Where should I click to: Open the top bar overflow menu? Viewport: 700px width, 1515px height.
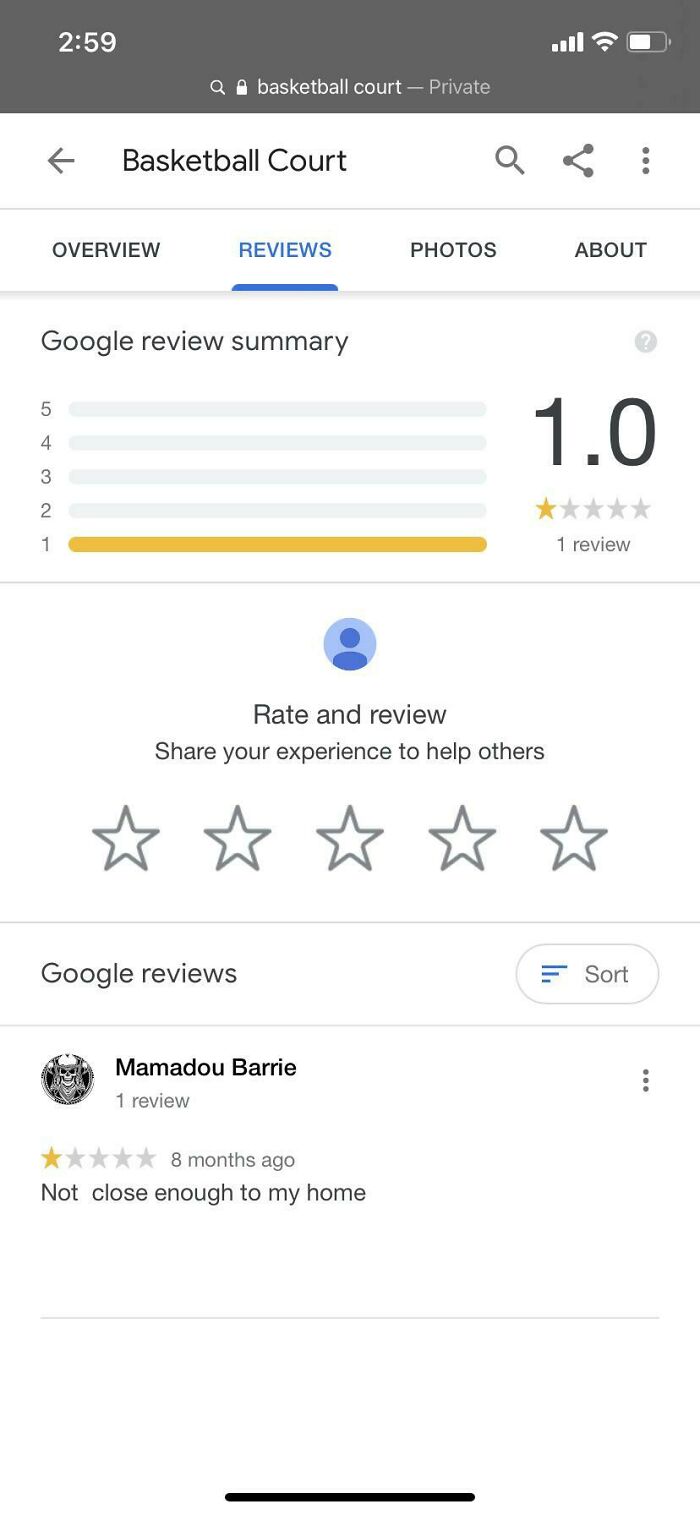click(646, 160)
